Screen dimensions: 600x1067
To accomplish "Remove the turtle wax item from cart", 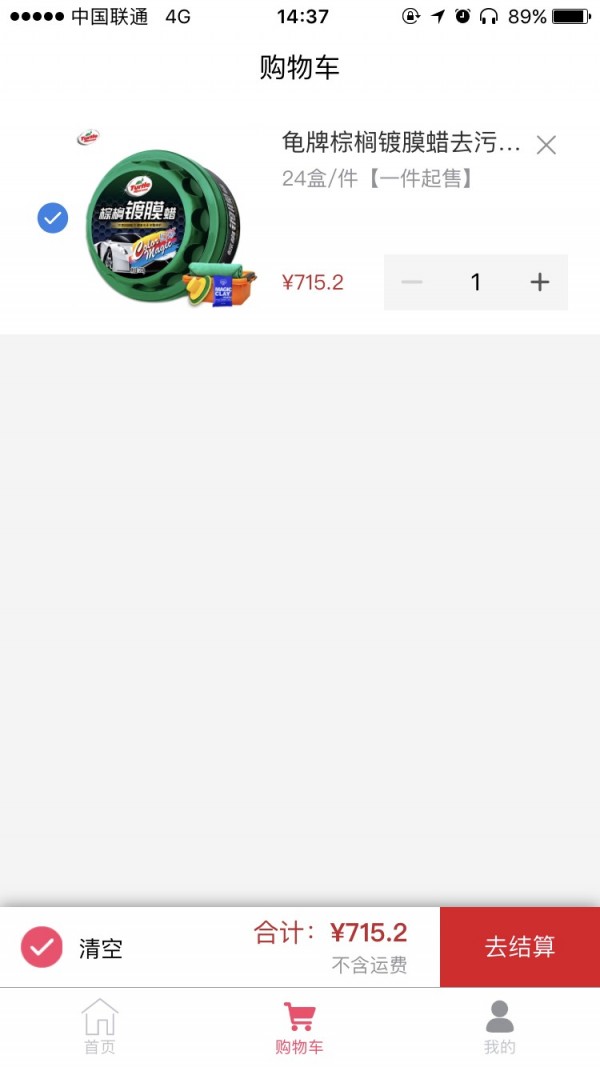I will [546, 145].
